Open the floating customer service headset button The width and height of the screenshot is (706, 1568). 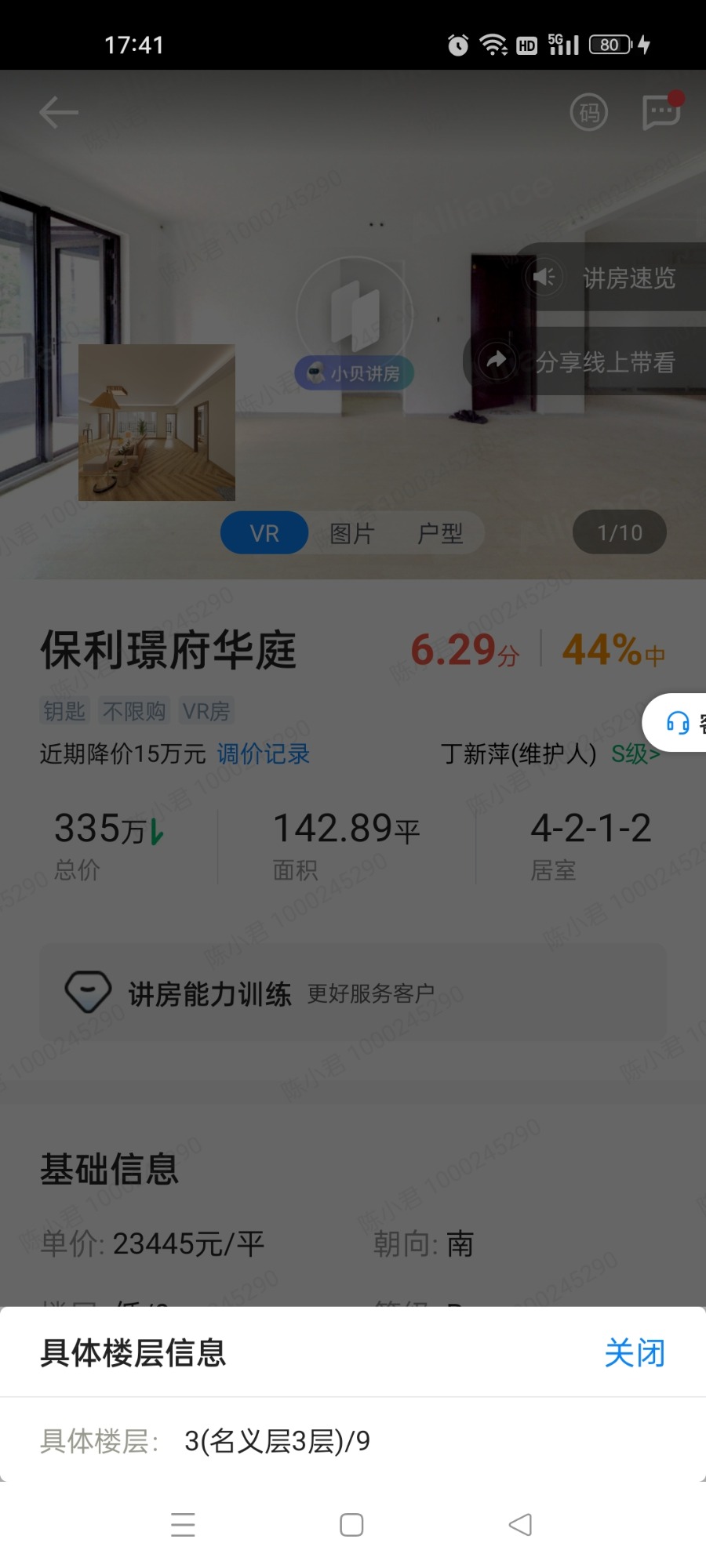tap(675, 723)
